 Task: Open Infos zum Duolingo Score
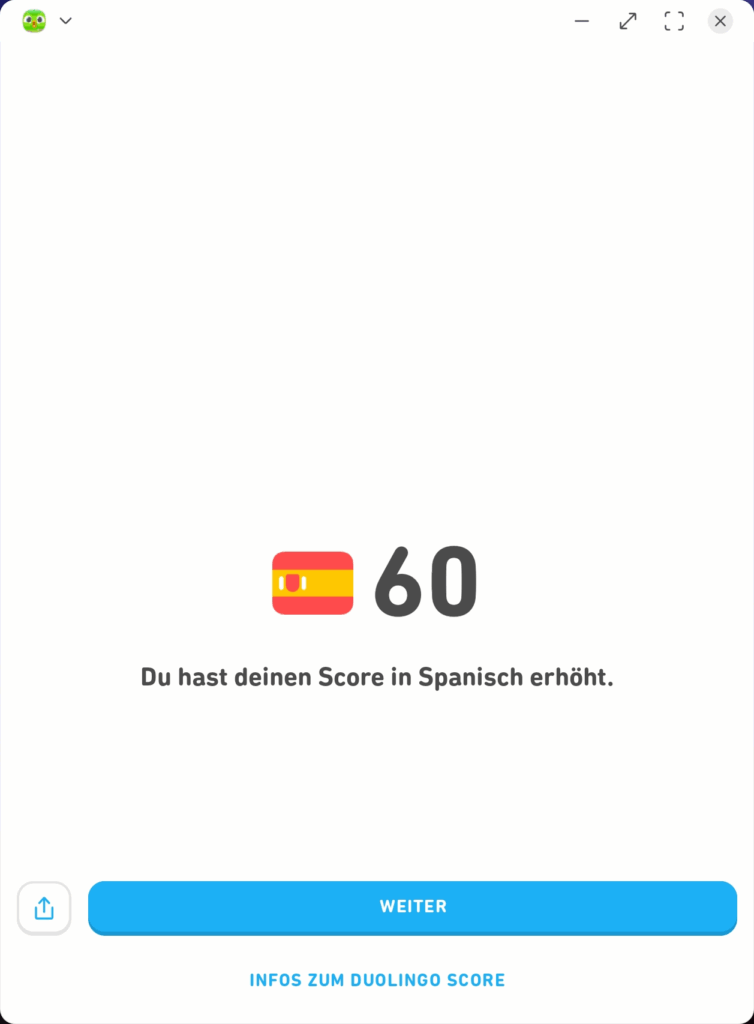[377, 980]
